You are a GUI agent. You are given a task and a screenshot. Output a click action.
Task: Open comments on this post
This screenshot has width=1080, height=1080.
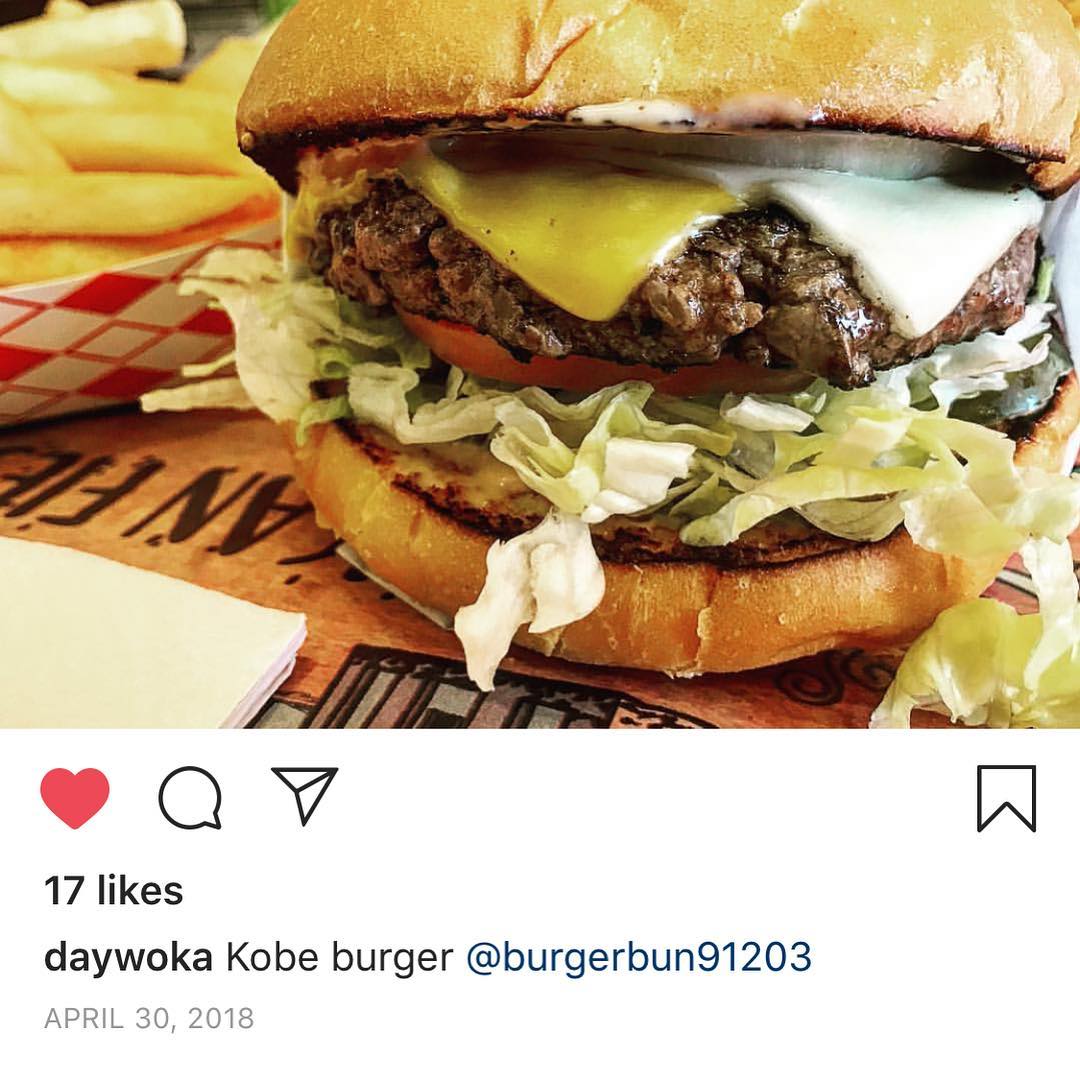(189, 798)
